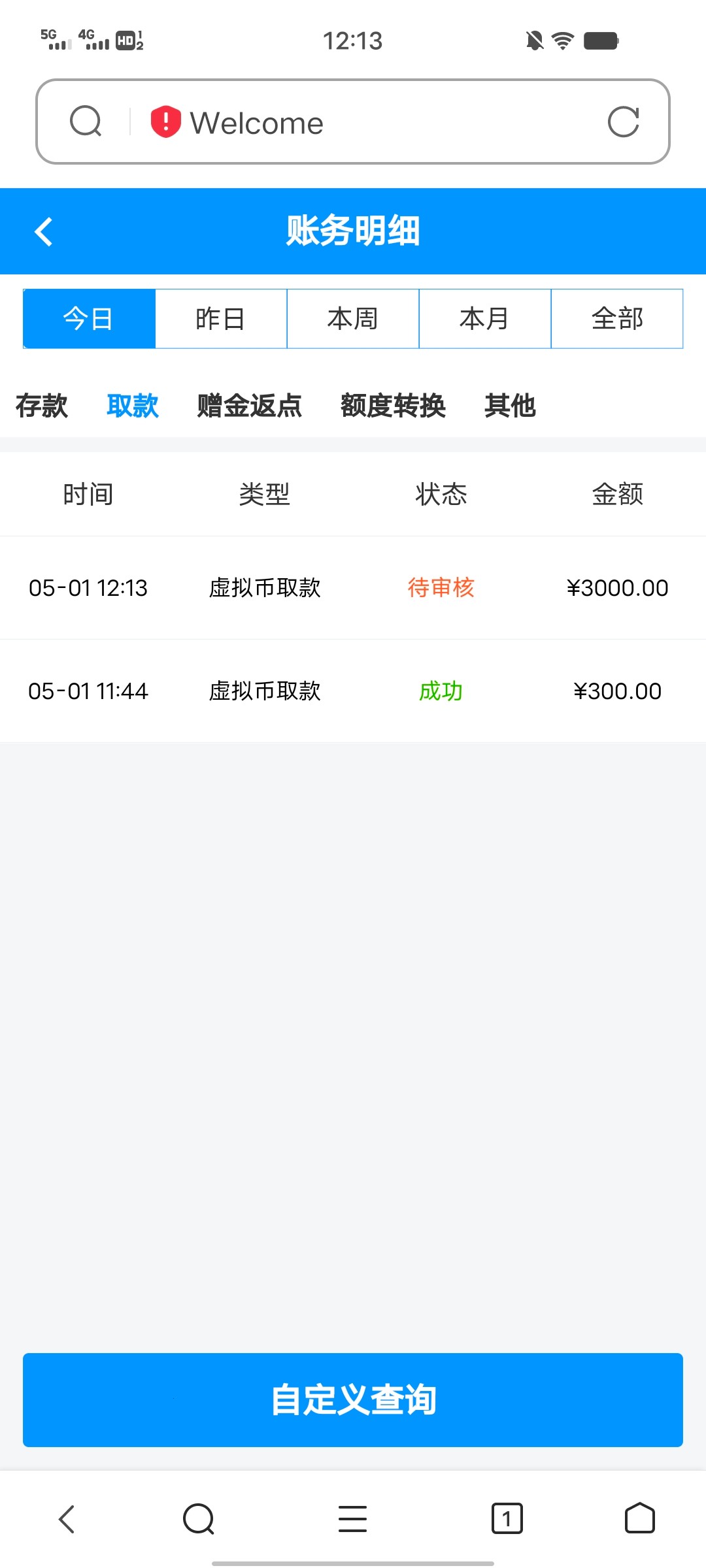Select the 取款 category

[x=133, y=406]
